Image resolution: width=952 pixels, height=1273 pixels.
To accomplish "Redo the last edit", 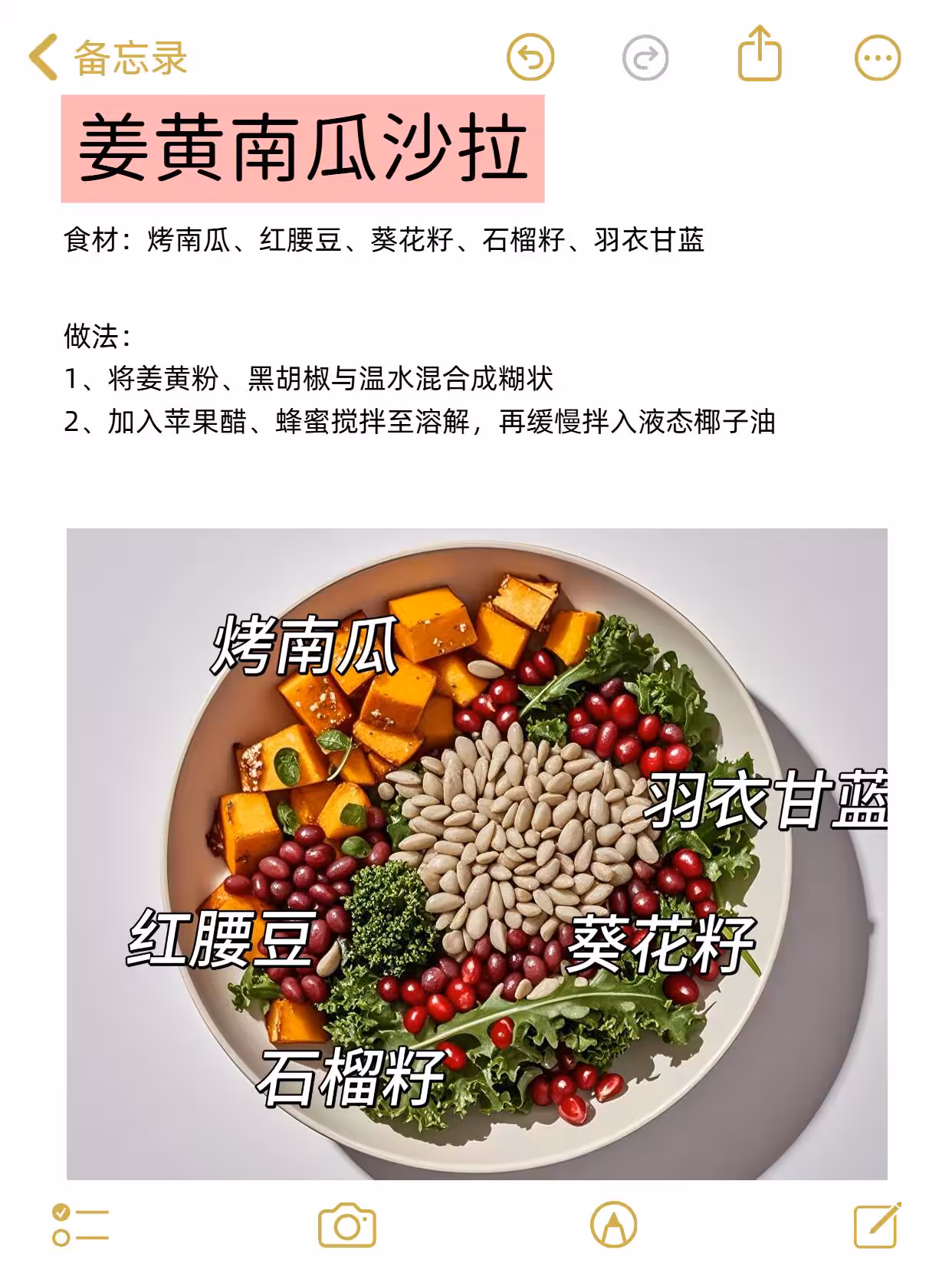I will point(645,58).
